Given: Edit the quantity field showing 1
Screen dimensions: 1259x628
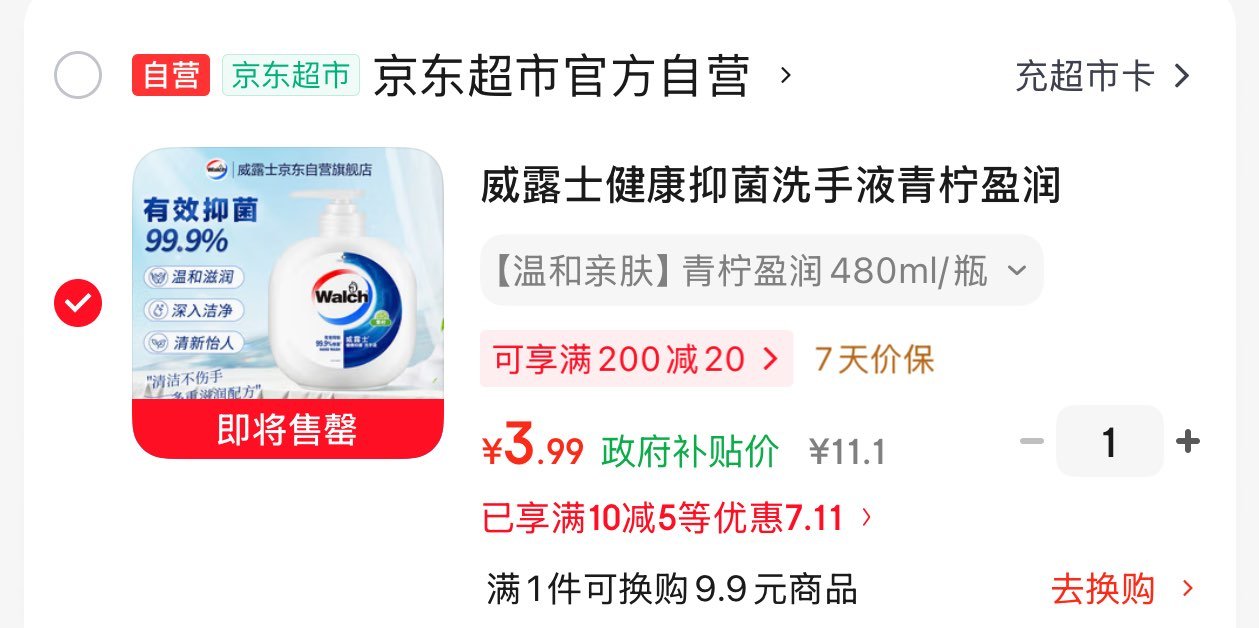Looking at the screenshot, I should point(1109,441).
